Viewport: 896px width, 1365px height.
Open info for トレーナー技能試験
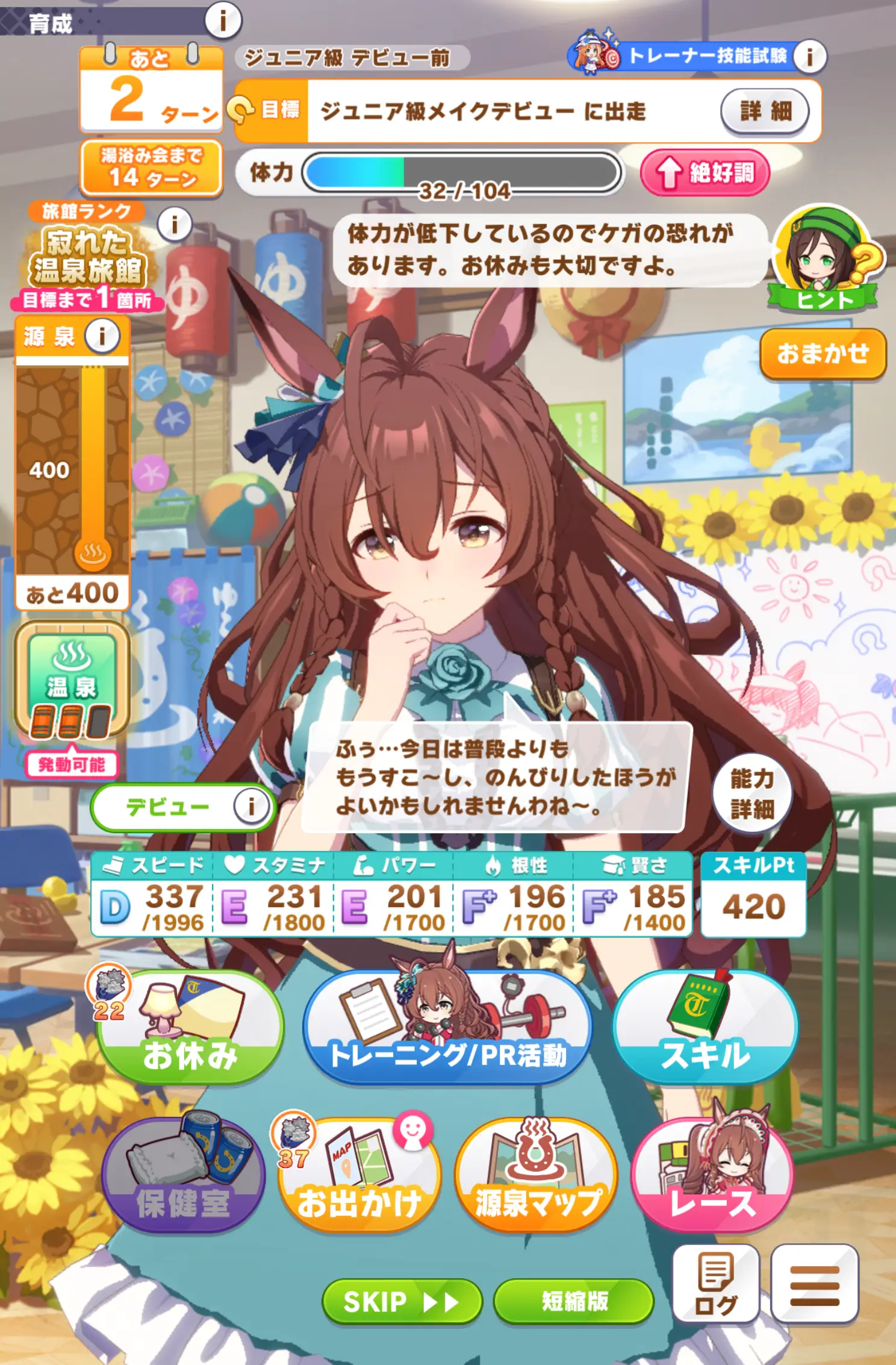coord(809,57)
